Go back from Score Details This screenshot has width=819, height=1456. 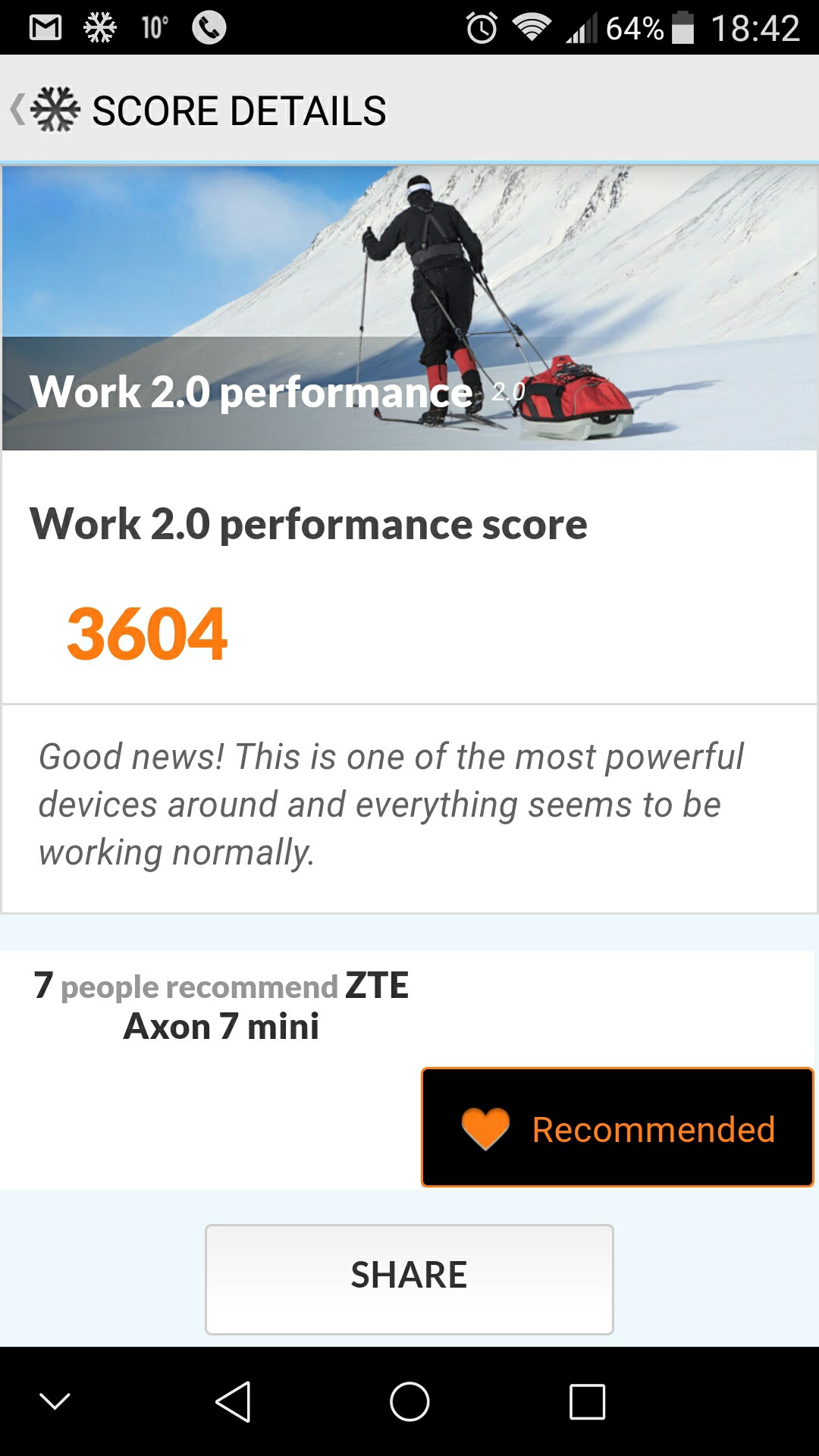(44, 111)
